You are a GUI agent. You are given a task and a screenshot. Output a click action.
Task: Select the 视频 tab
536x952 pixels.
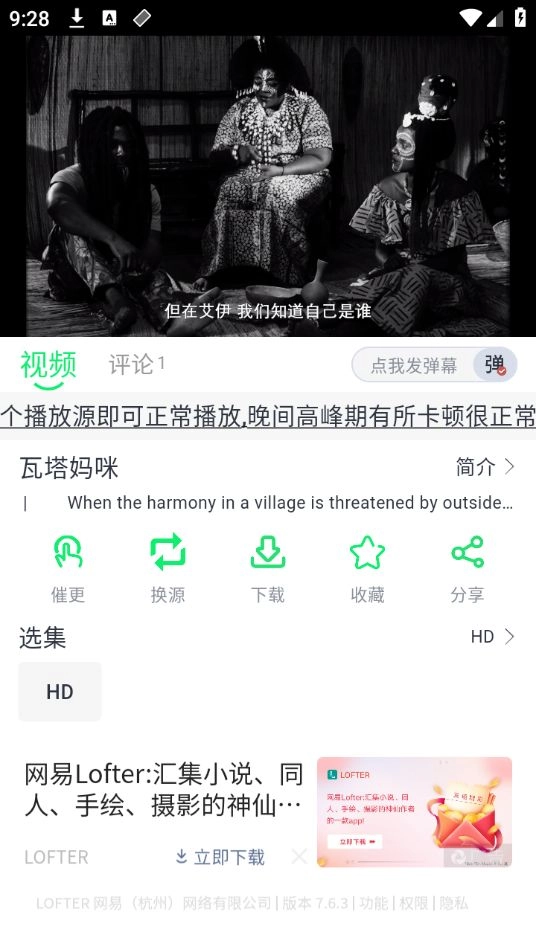point(49,366)
